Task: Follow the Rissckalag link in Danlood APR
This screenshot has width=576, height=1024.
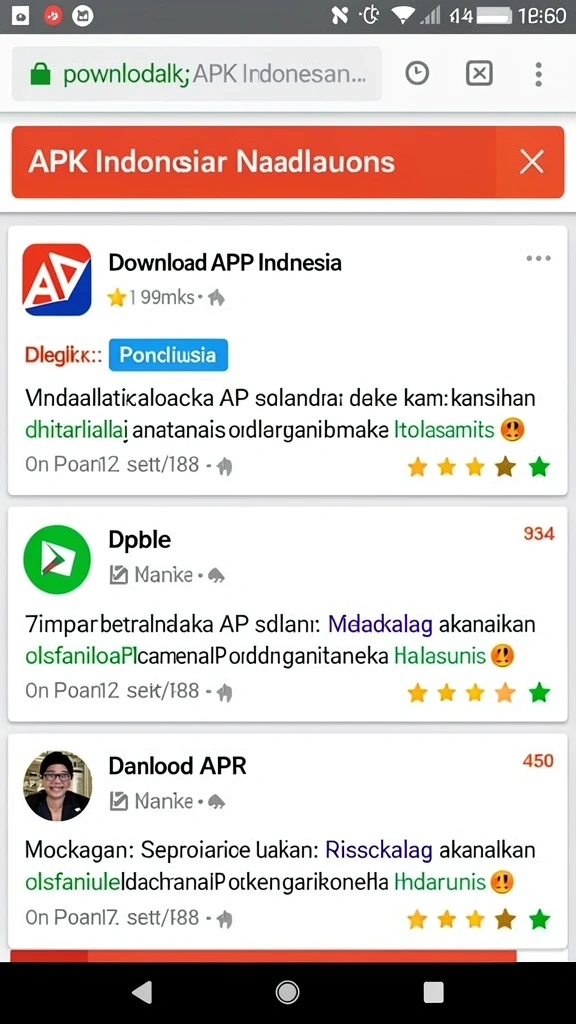Action: (x=379, y=851)
